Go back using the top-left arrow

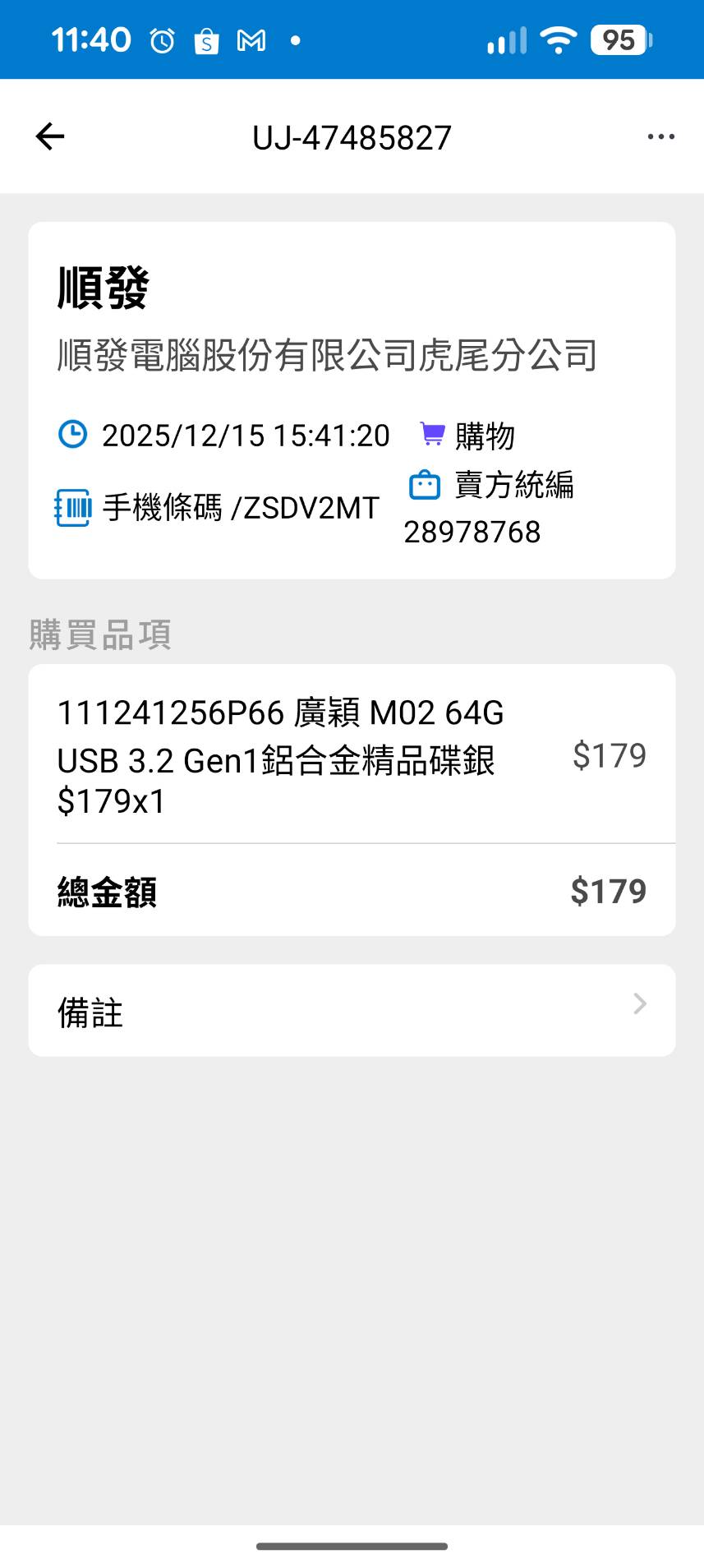tap(50, 136)
